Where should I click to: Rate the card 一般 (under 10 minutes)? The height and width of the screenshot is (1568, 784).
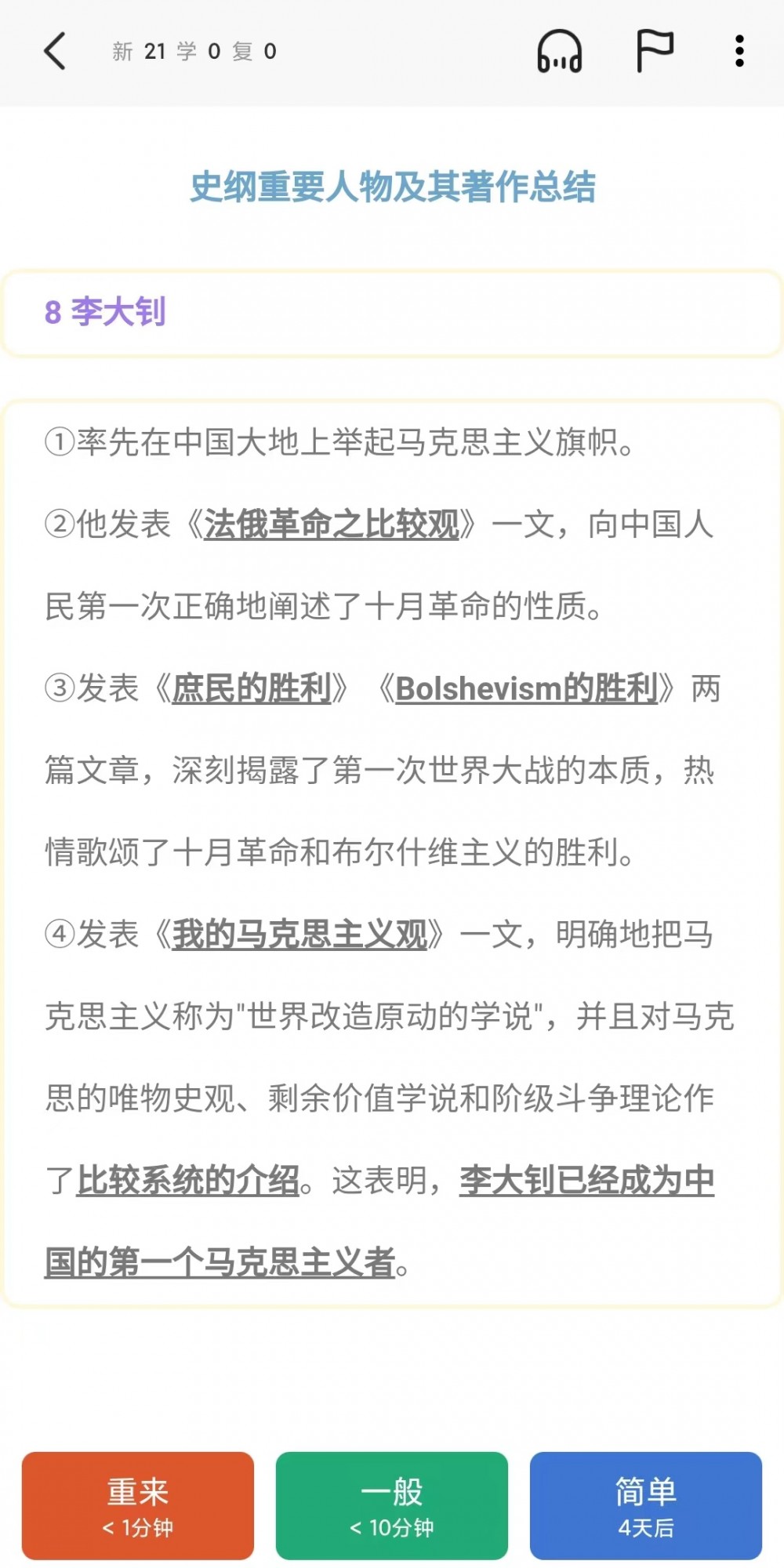point(392,1505)
